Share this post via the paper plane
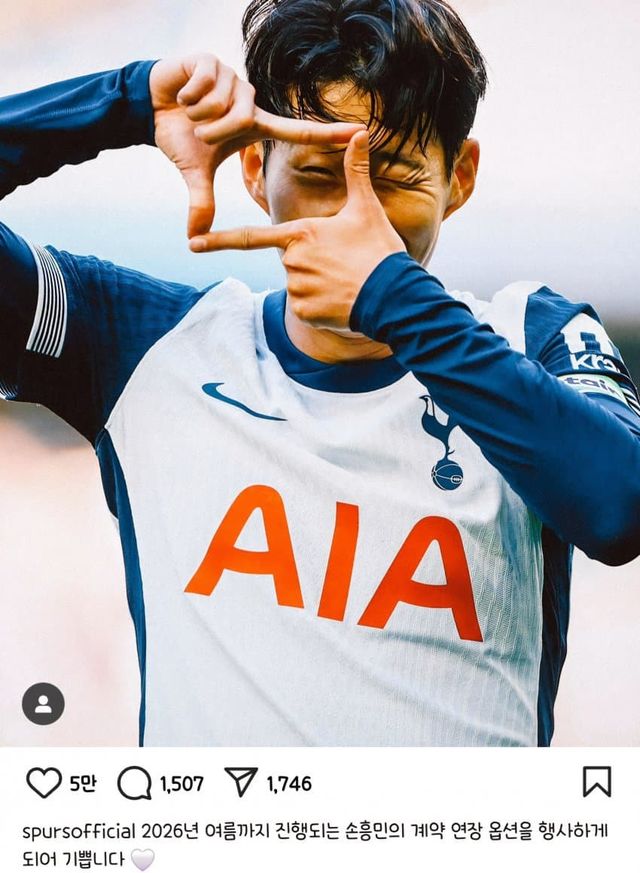The height and width of the screenshot is (873, 640). pos(241,782)
